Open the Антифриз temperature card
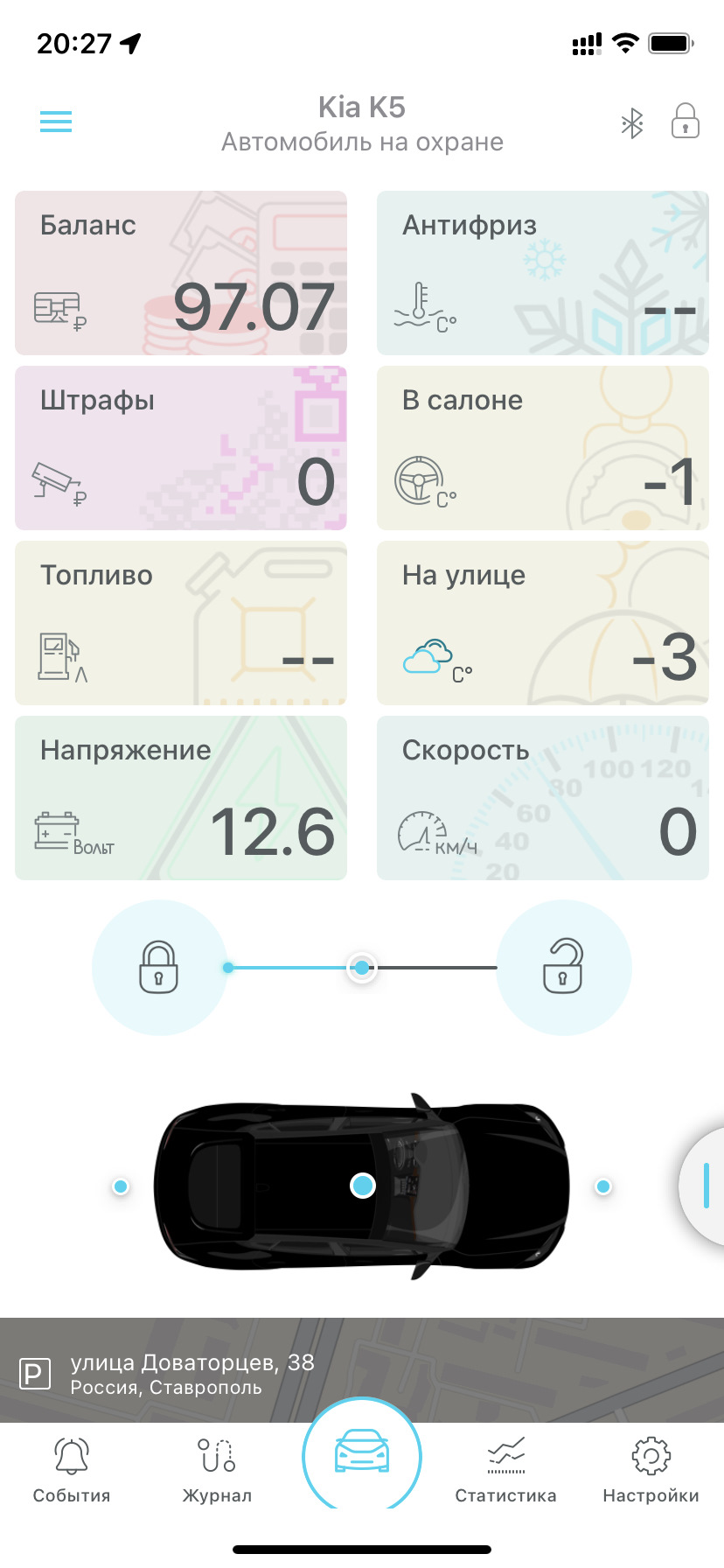Image resolution: width=724 pixels, height=1568 pixels. coord(542,273)
